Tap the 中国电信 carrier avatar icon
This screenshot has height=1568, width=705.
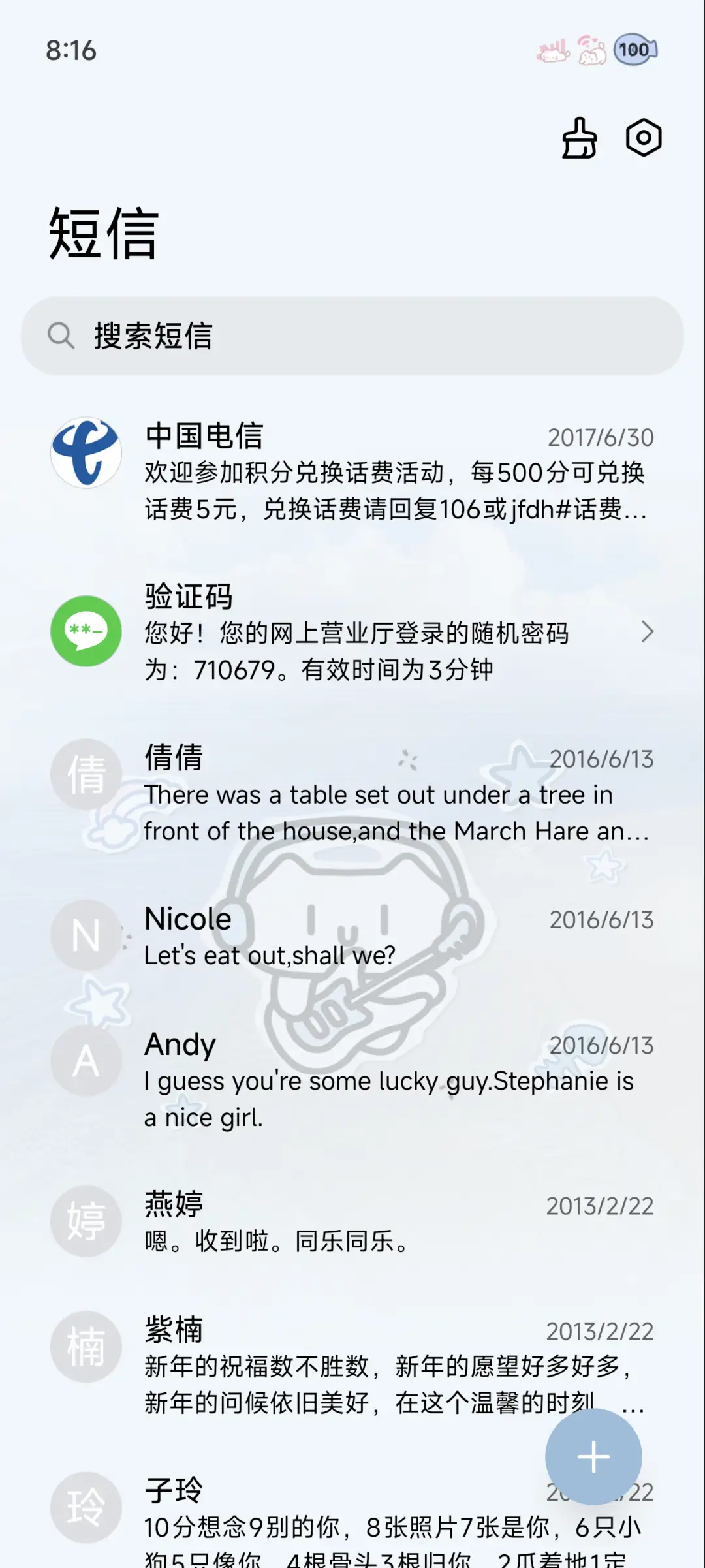point(85,453)
